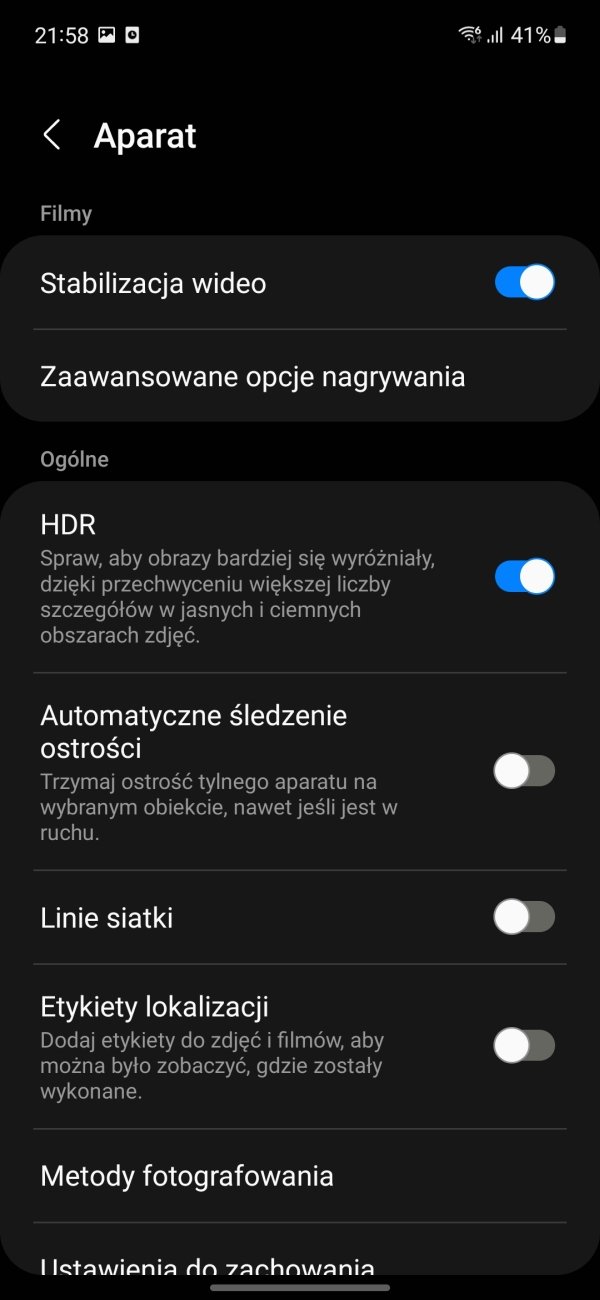Open Zaawansowane opcje nagrywania
This screenshot has width=600, height=1300.
coord(300,377)
